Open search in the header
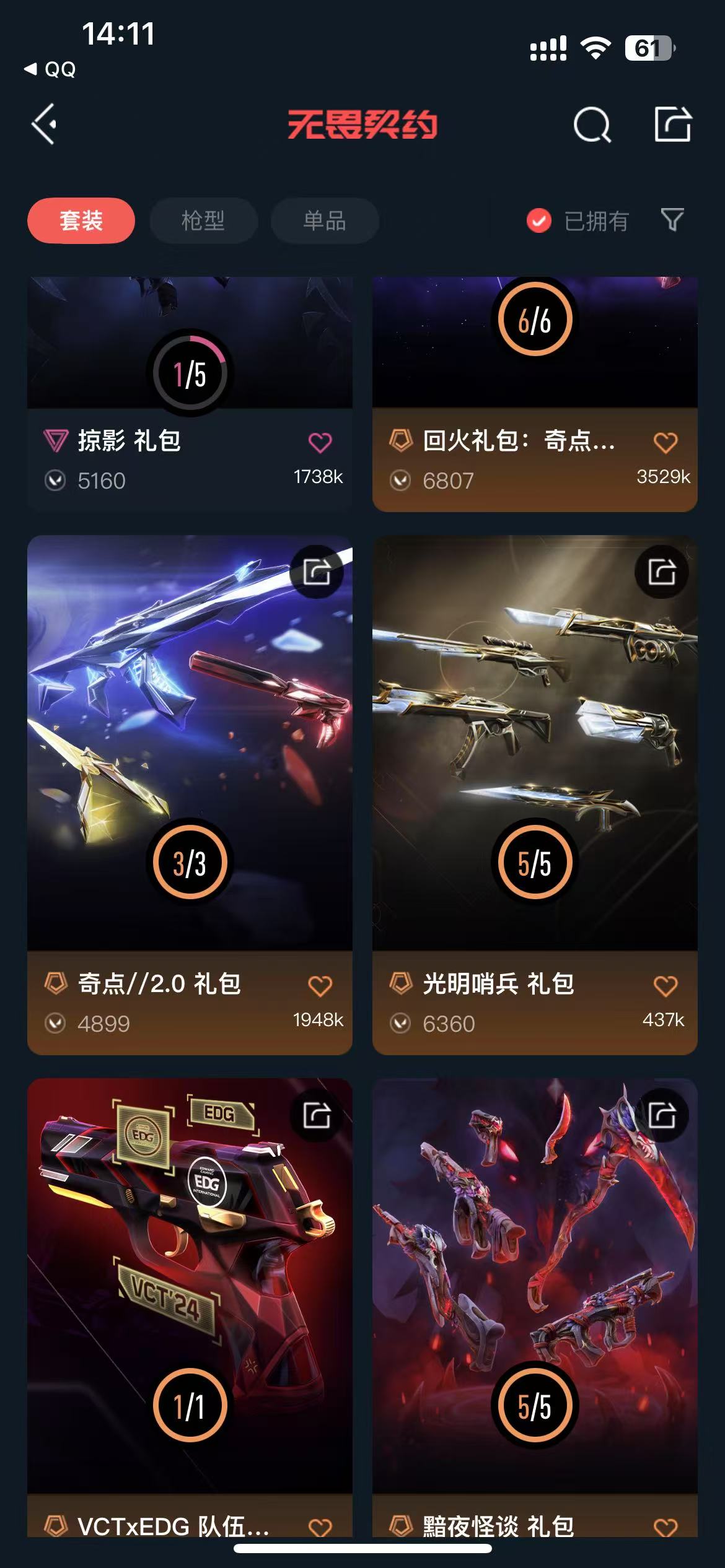This screenshot has width=725, height=1568. coord(592,125)
